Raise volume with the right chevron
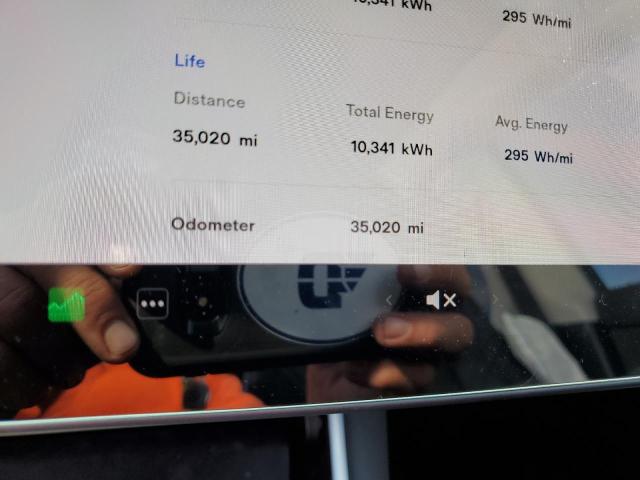The image size is (640, 480). point(493,299)
